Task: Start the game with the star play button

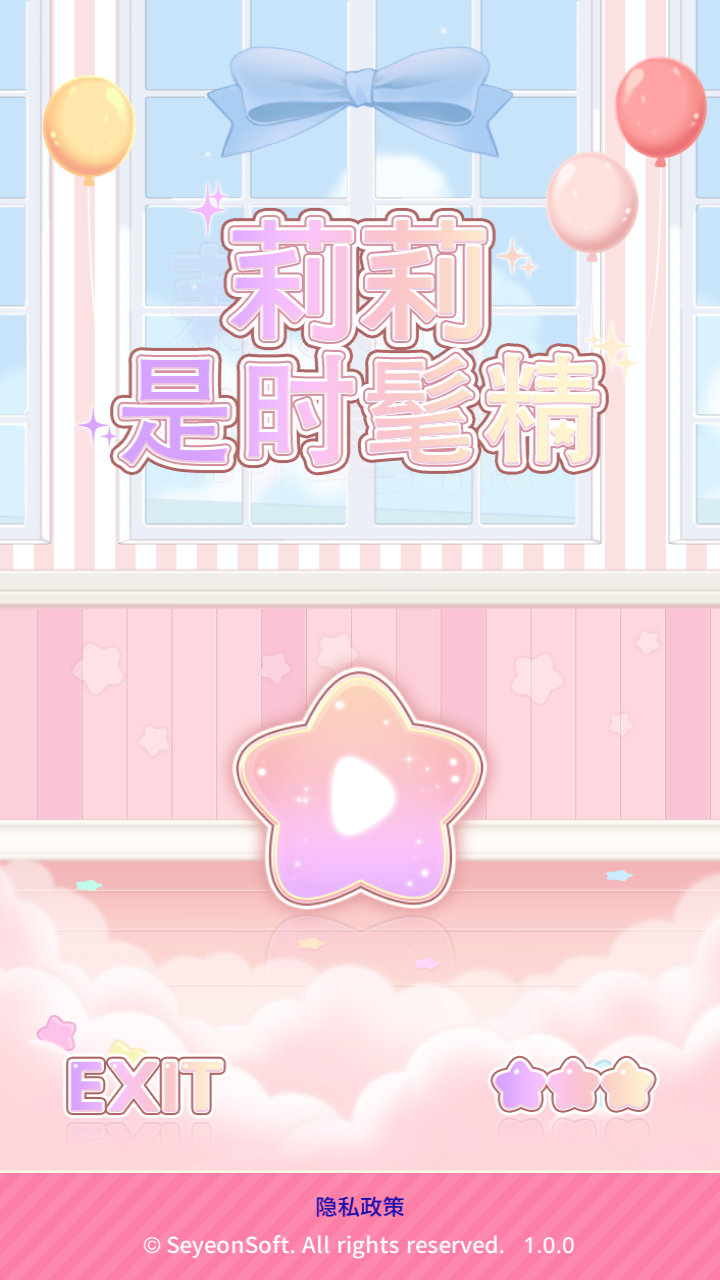Action: [360, 790]
